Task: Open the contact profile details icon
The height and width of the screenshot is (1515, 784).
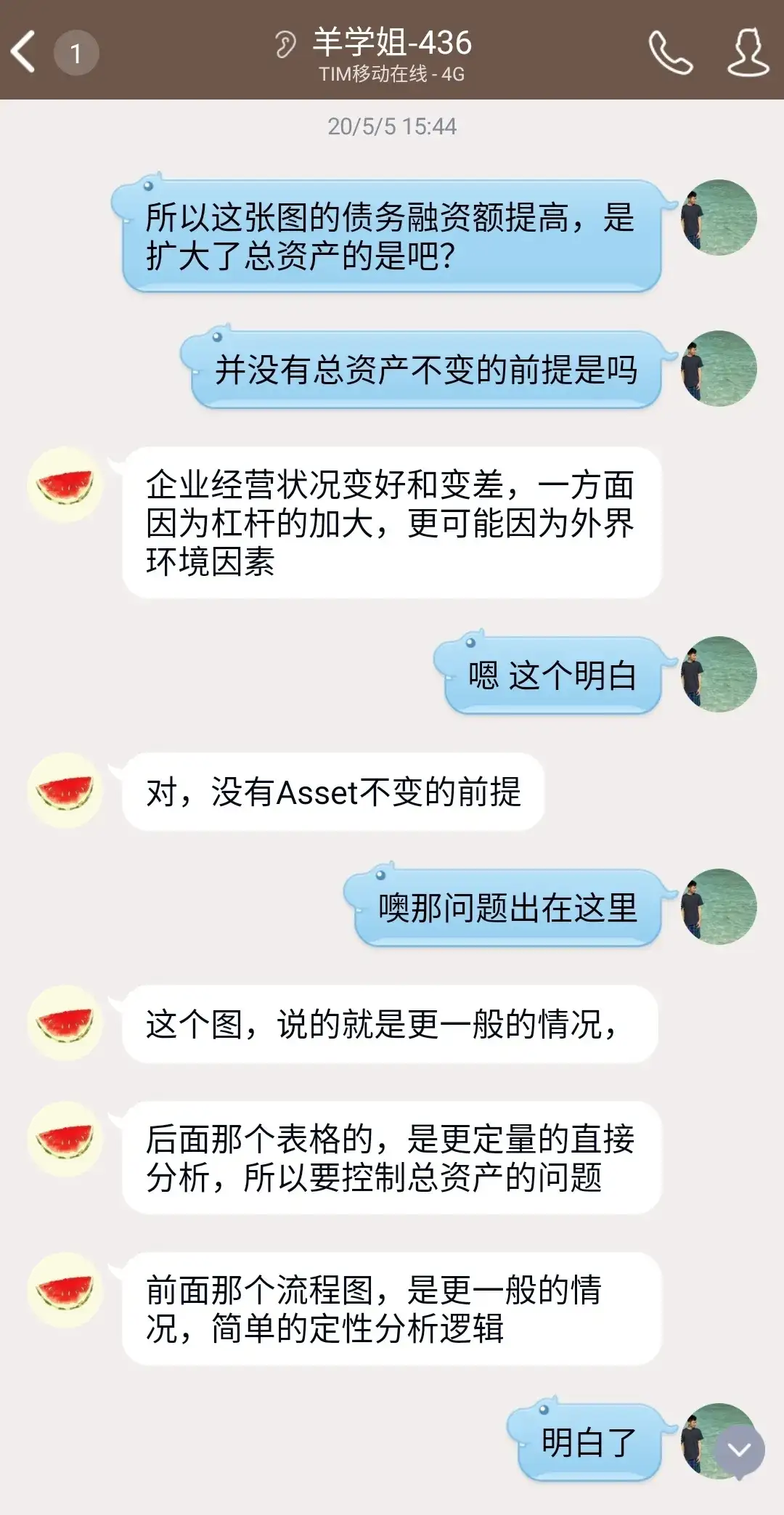Action: [748, 52]
